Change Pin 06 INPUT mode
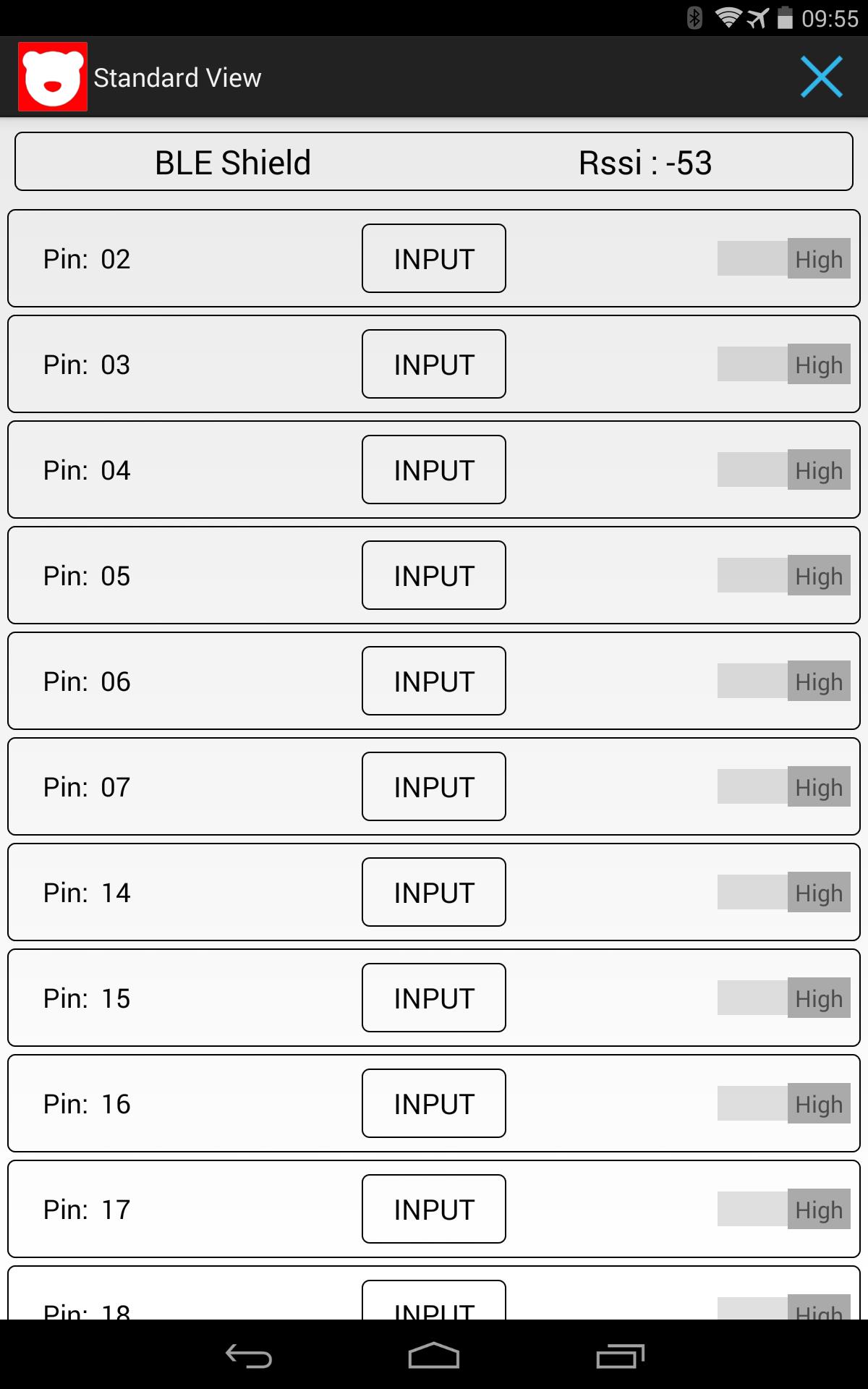The width and height of the screenshot is (868, 1389). tap(433, 681)
